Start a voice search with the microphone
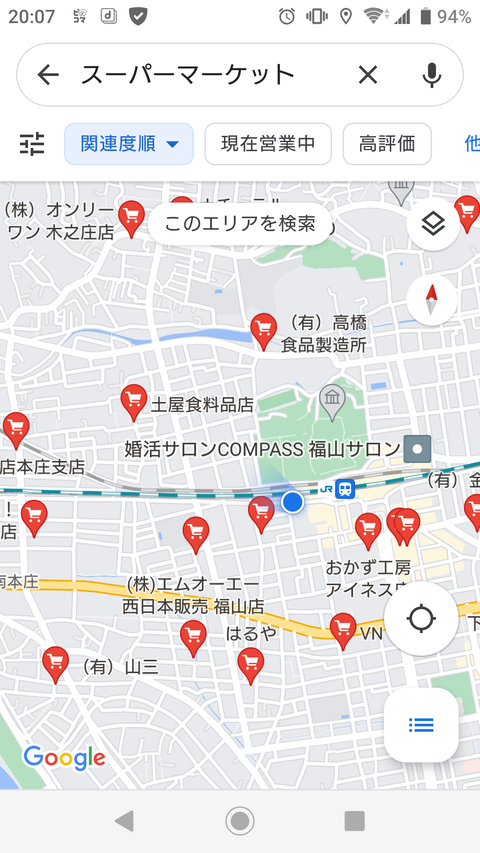 point(432,75)
